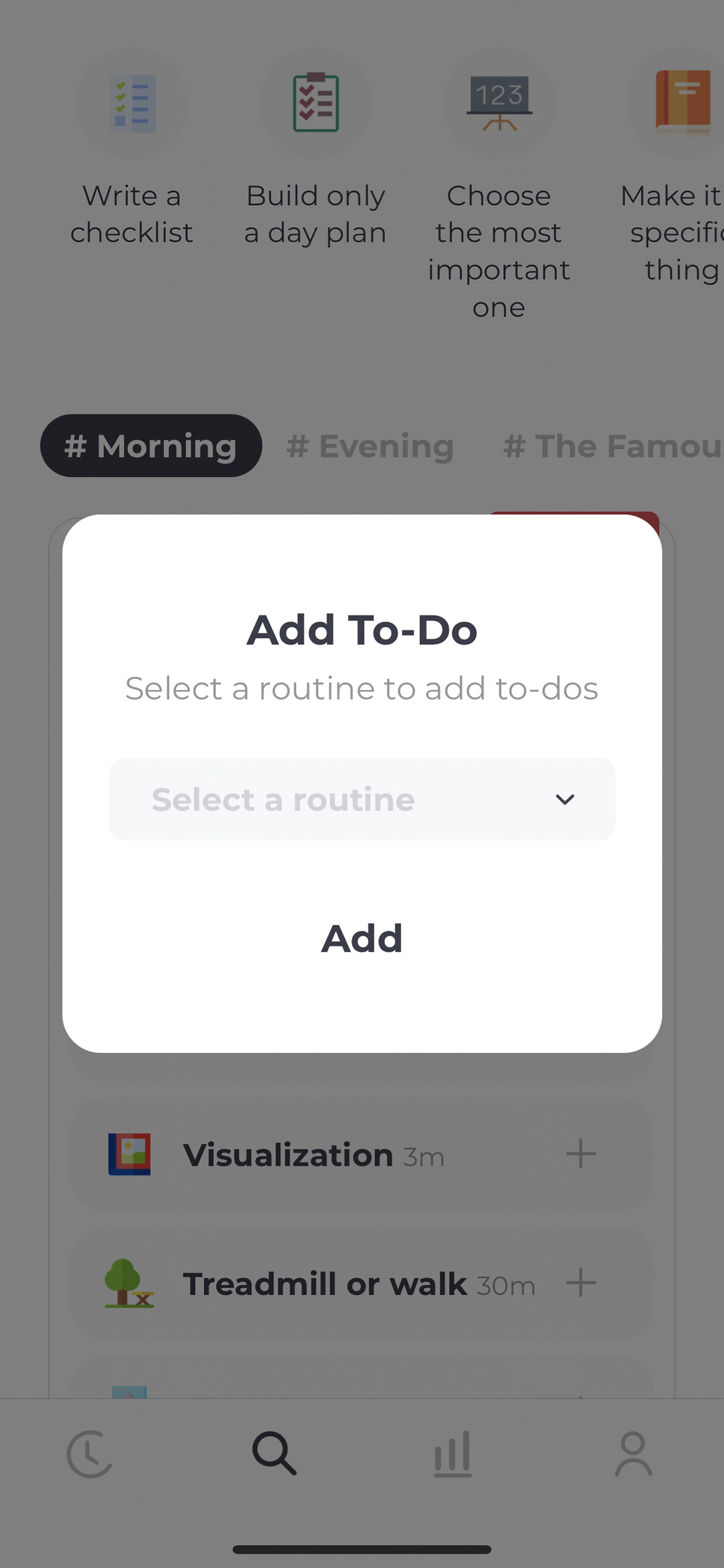Viewport: 724px width, 1568px height.
Task: Go to the profile tab
Action: [x=633, y=1454]
